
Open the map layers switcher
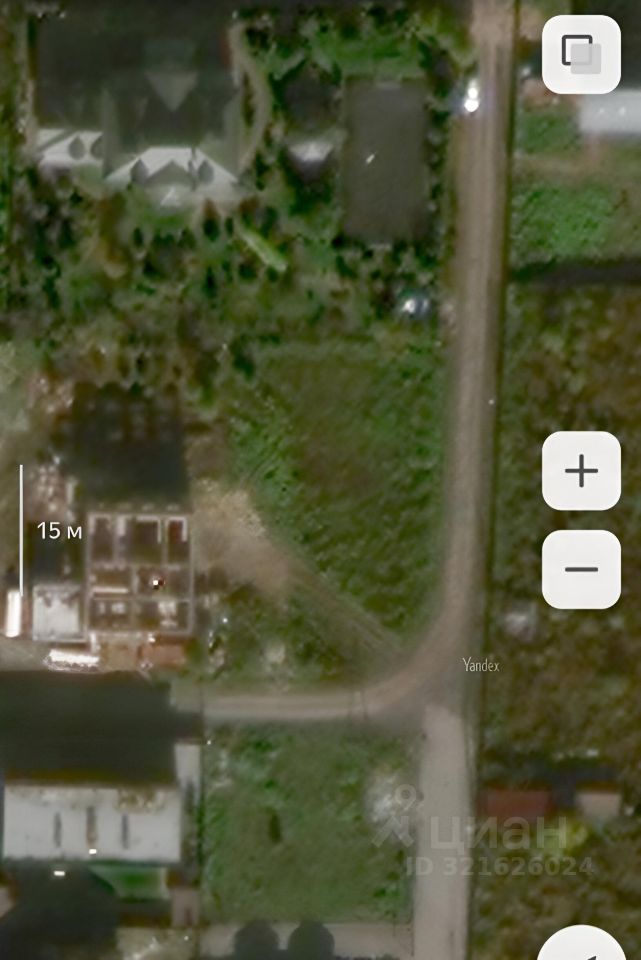coord(581,54)
